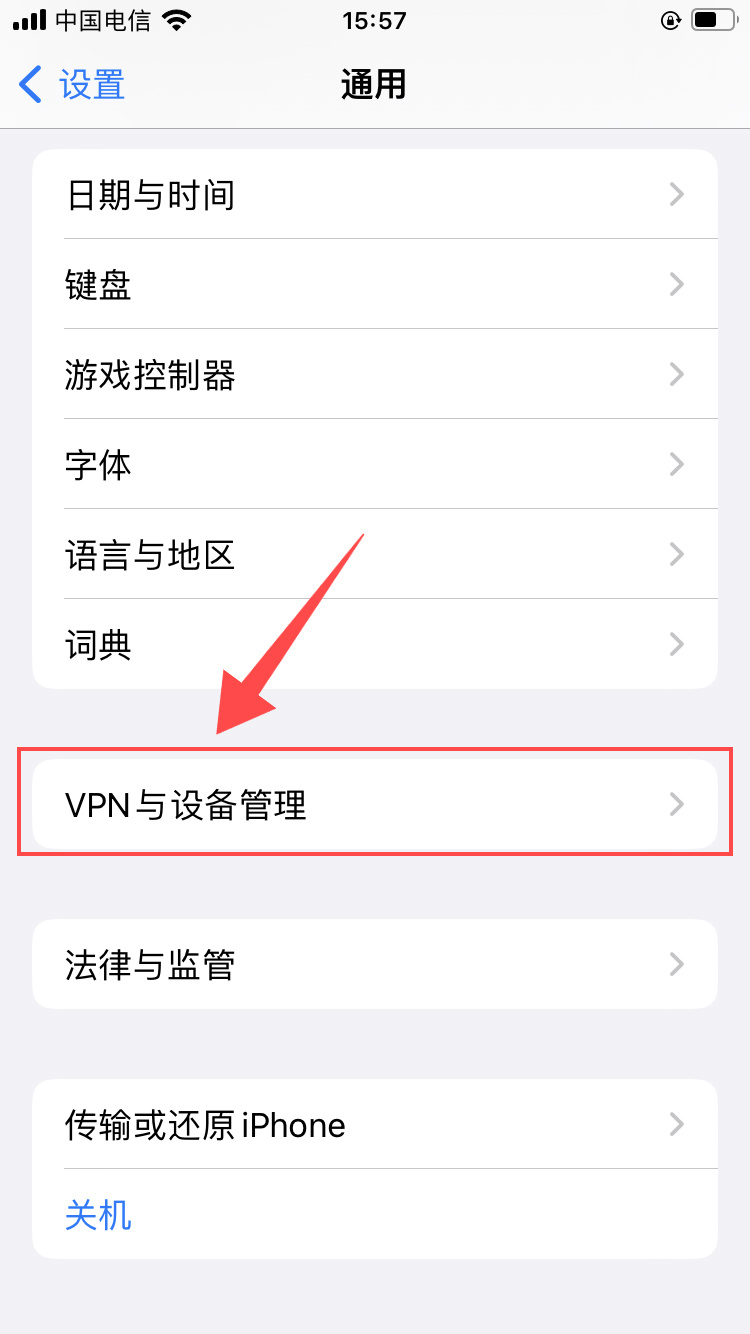Open 键盘 settings
Screen dimensions: 750x1334
(x=374, y=284)
